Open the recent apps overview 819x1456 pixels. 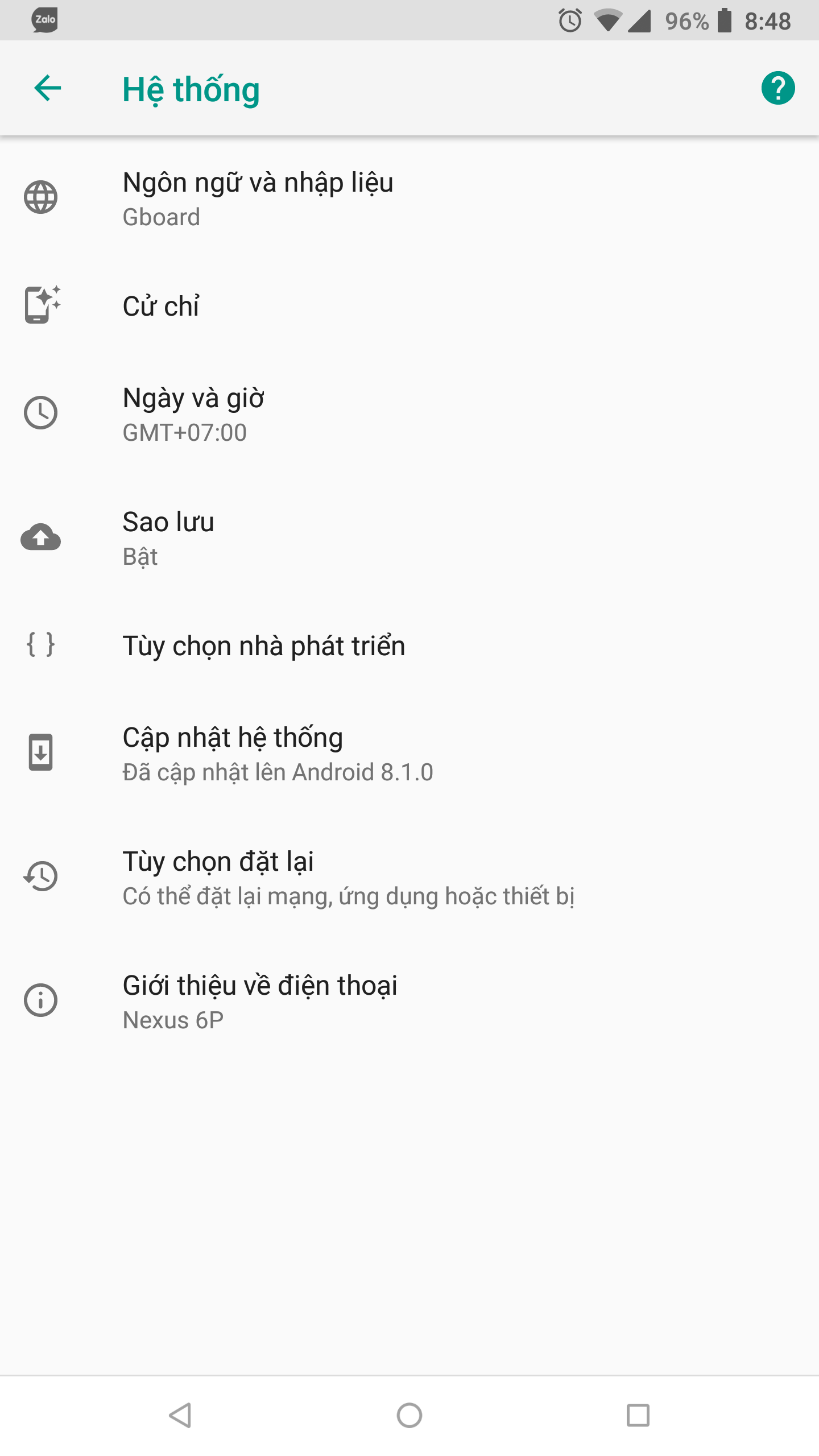[638, 1415]
